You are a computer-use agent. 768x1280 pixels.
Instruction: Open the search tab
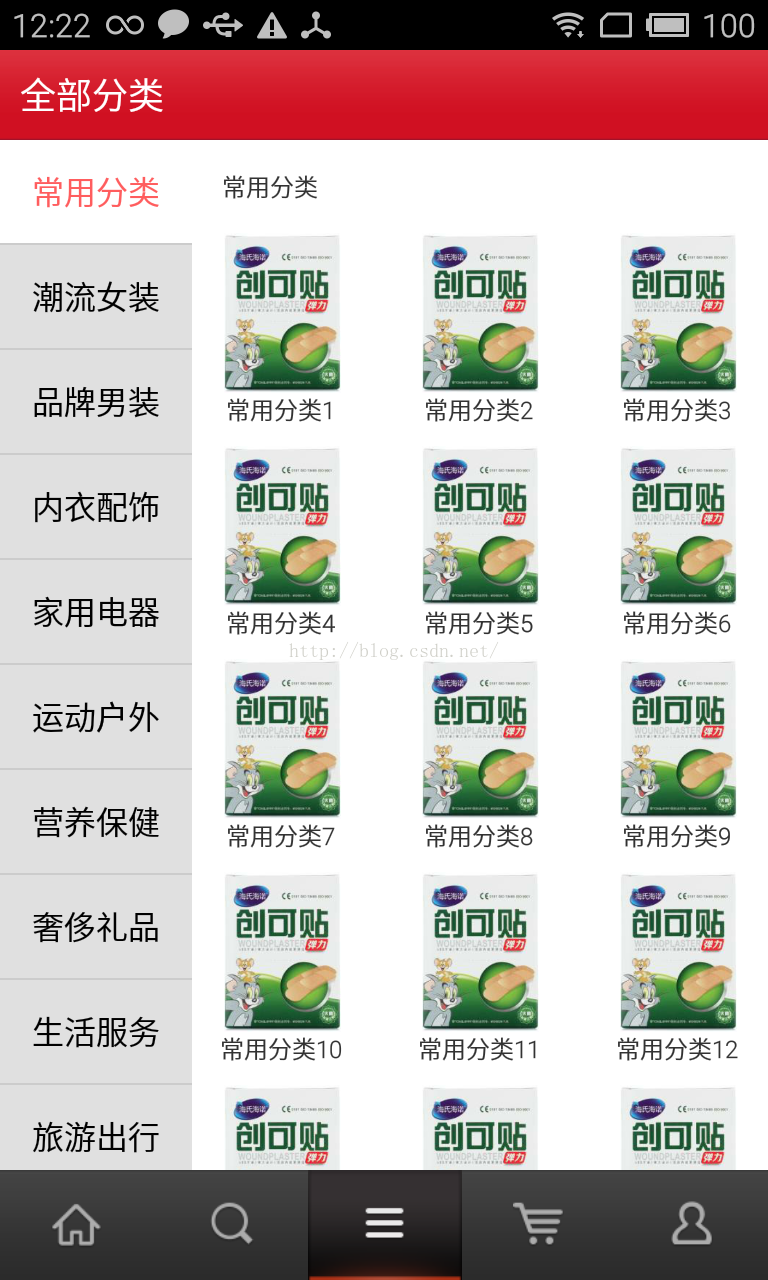coord(231,1224)
